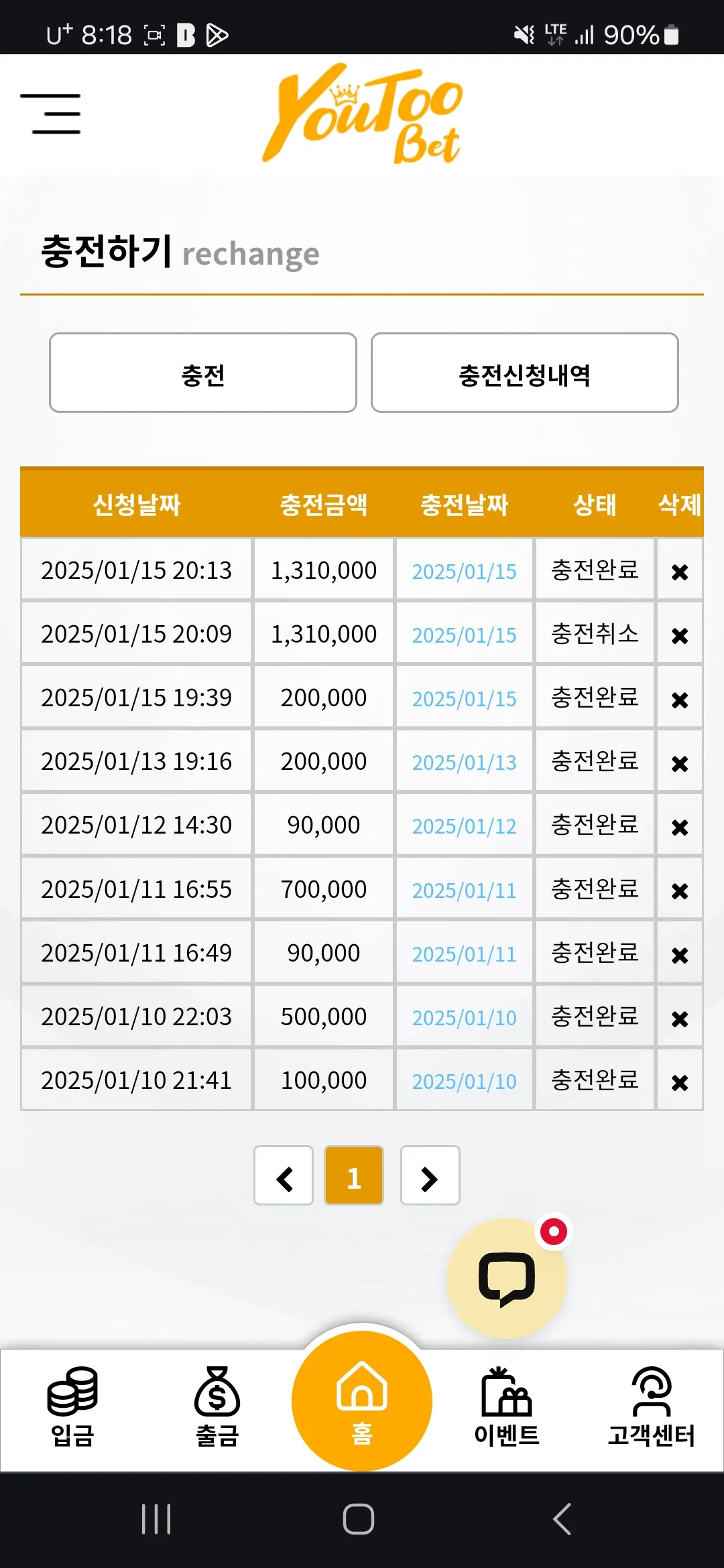Viewport: 724px width, 1568px height.
Task: Tap the system back button
Action: pyautogui.click(x=562, y=1519)
